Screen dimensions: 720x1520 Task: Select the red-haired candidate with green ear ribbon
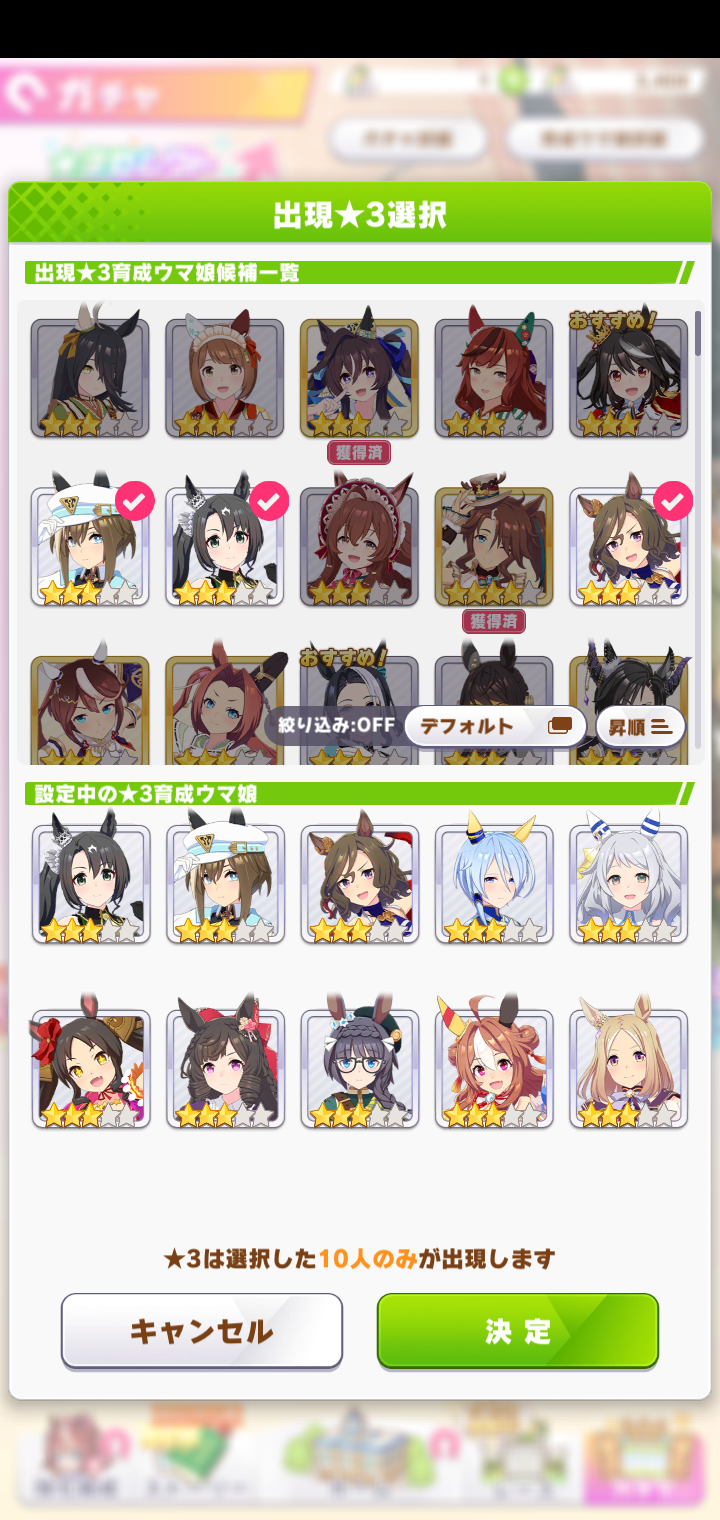[493, 377]
